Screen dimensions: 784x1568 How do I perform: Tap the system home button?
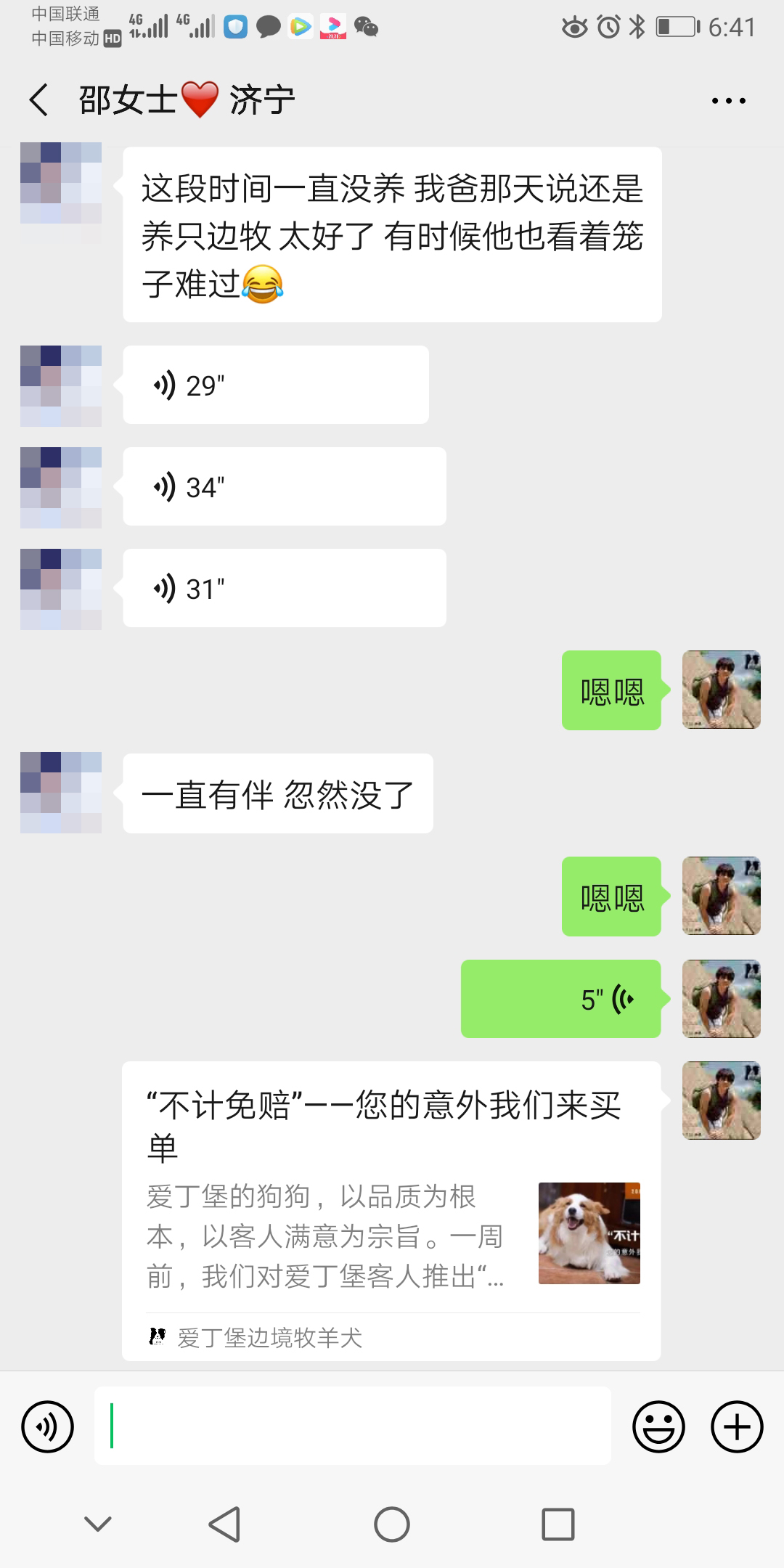click(x=392, y=1524)
